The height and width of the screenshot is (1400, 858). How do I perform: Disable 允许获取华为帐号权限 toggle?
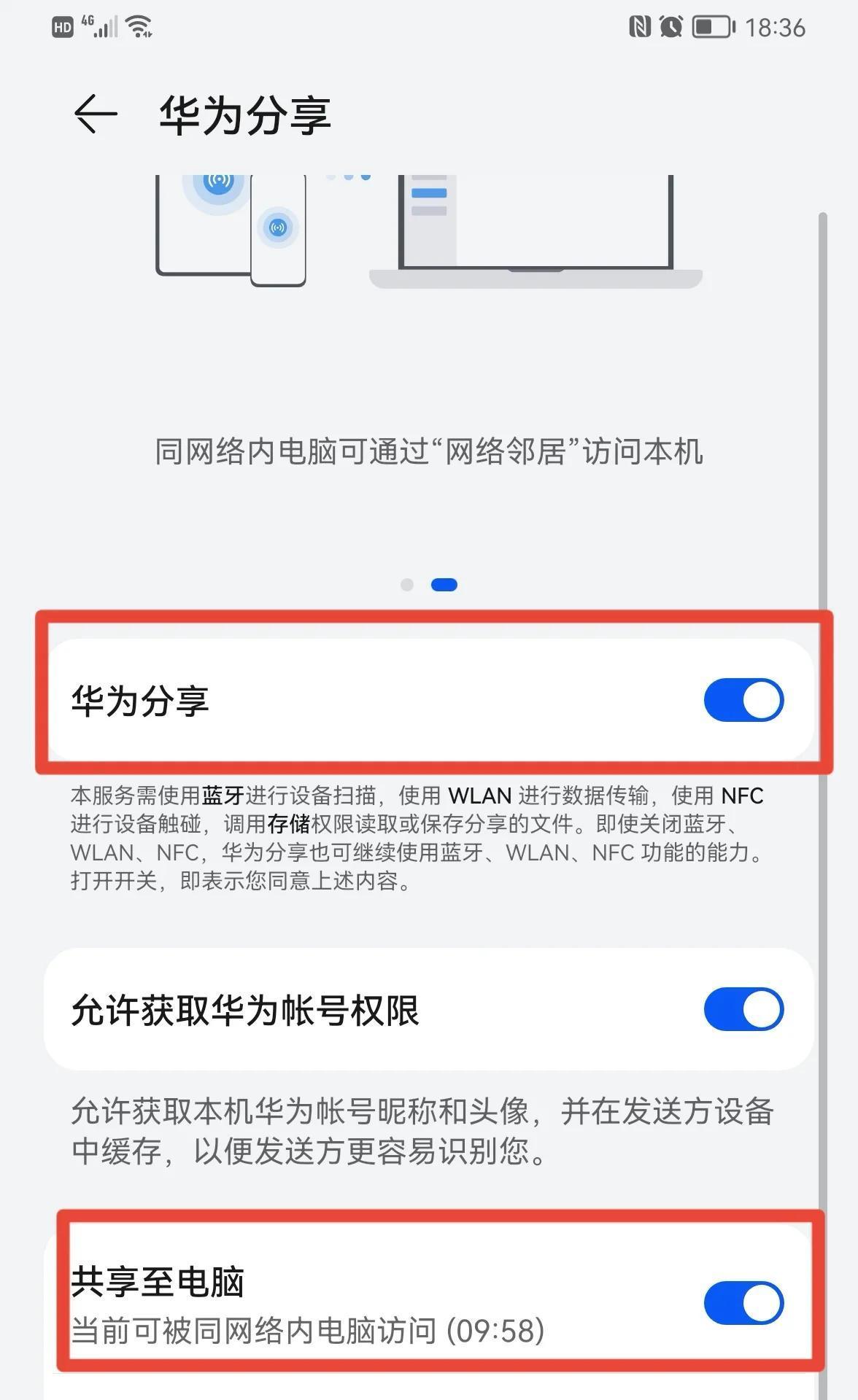click(x=743, y=1010)
